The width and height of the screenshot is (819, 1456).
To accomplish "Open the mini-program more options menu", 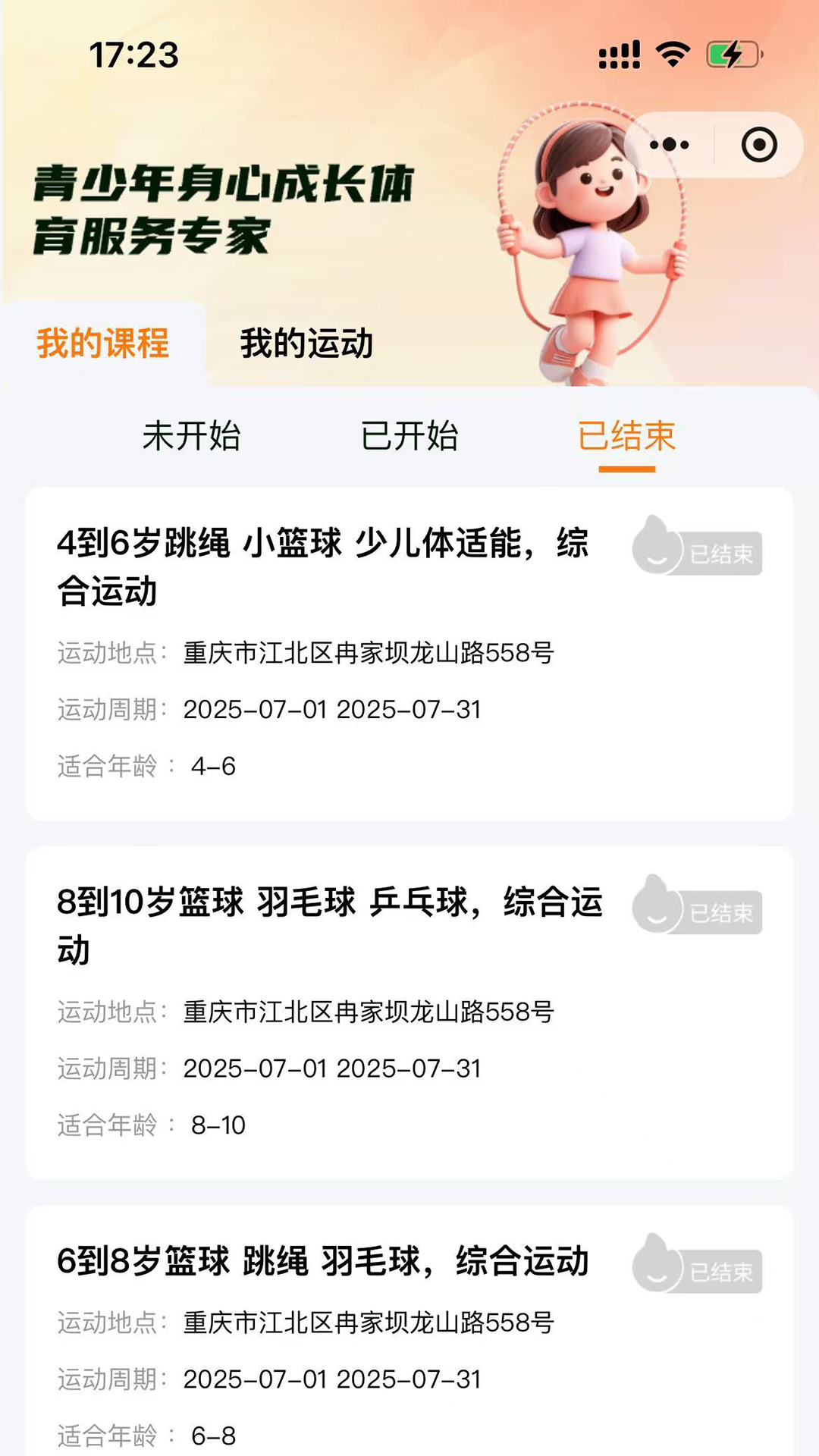I will [668, 145].
